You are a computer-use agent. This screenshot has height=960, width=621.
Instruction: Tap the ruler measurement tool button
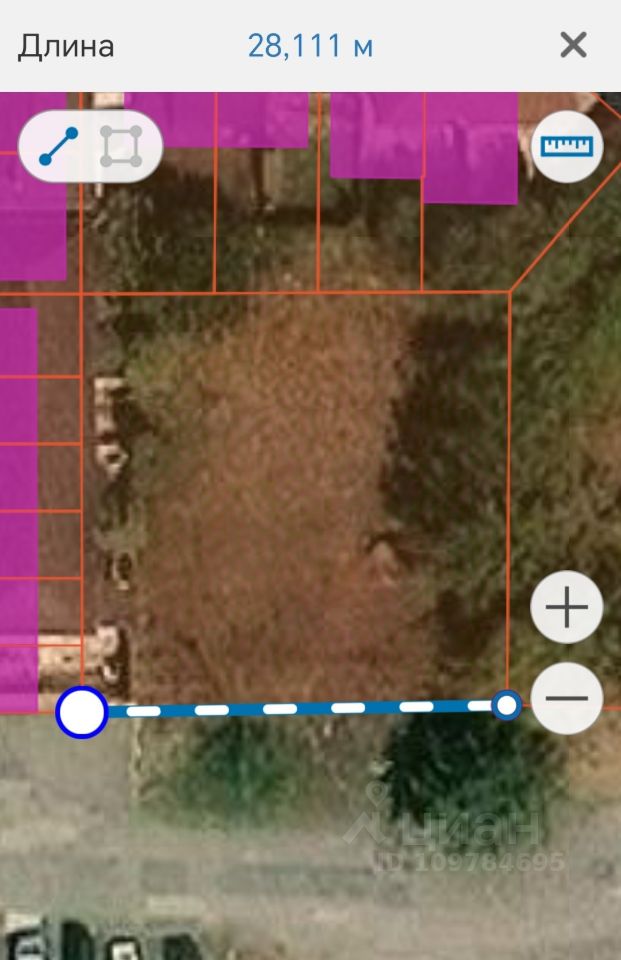click(x=567, y=146)
